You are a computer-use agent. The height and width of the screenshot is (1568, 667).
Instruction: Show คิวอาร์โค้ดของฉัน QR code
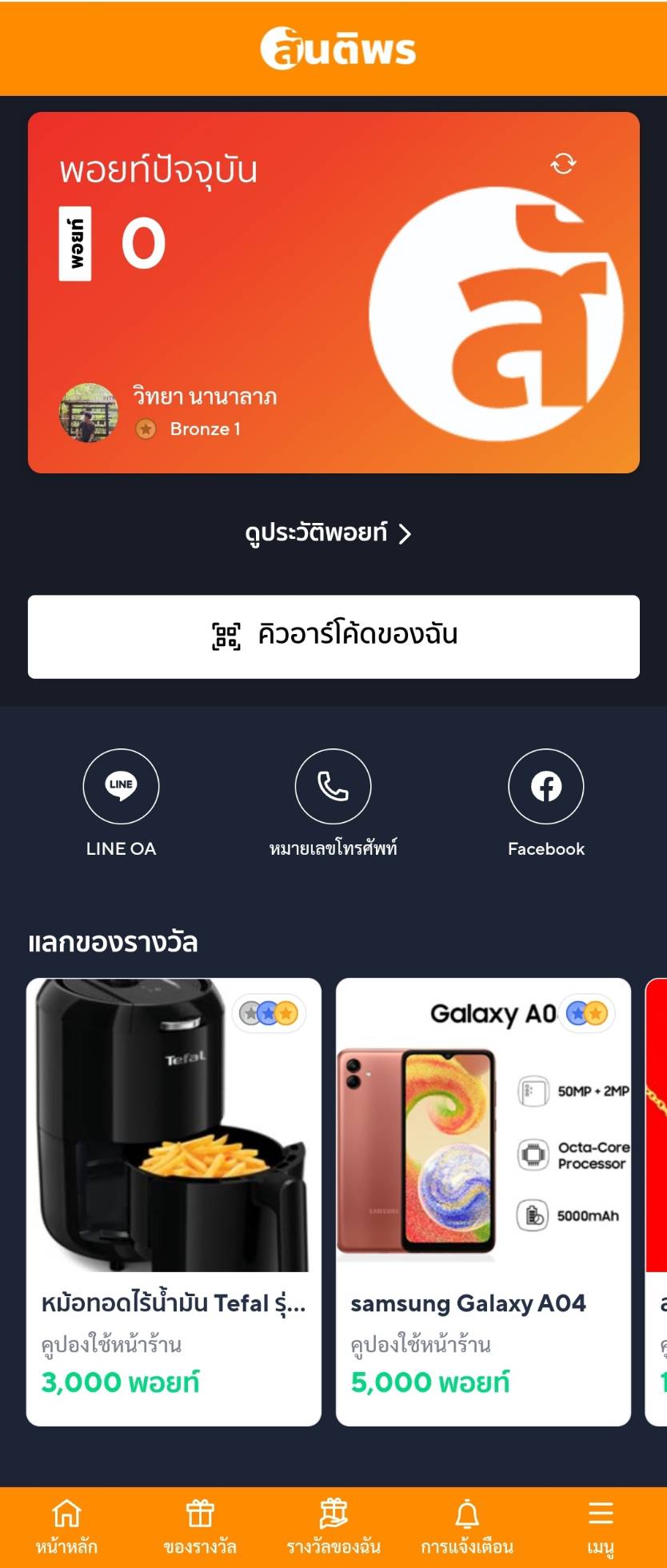point(333,636)
